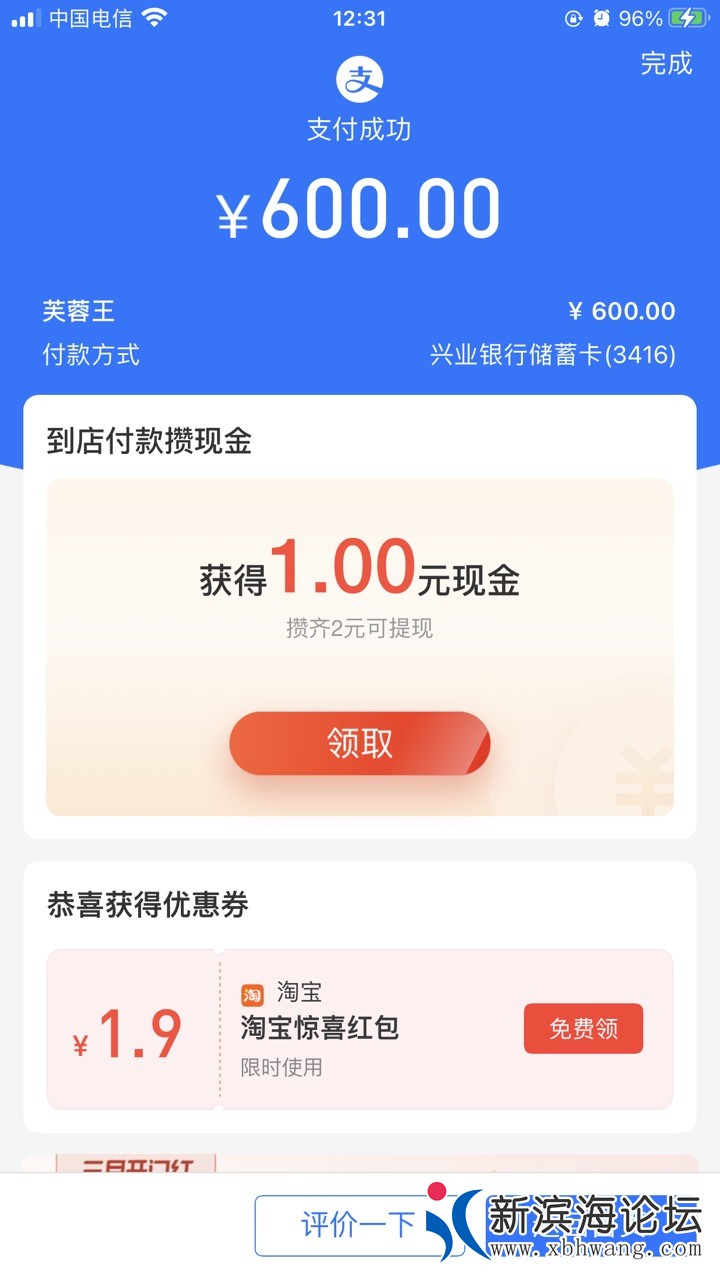
Task: Claim the 1.00元 cash with 领取
Action: [x=359, y=743]
